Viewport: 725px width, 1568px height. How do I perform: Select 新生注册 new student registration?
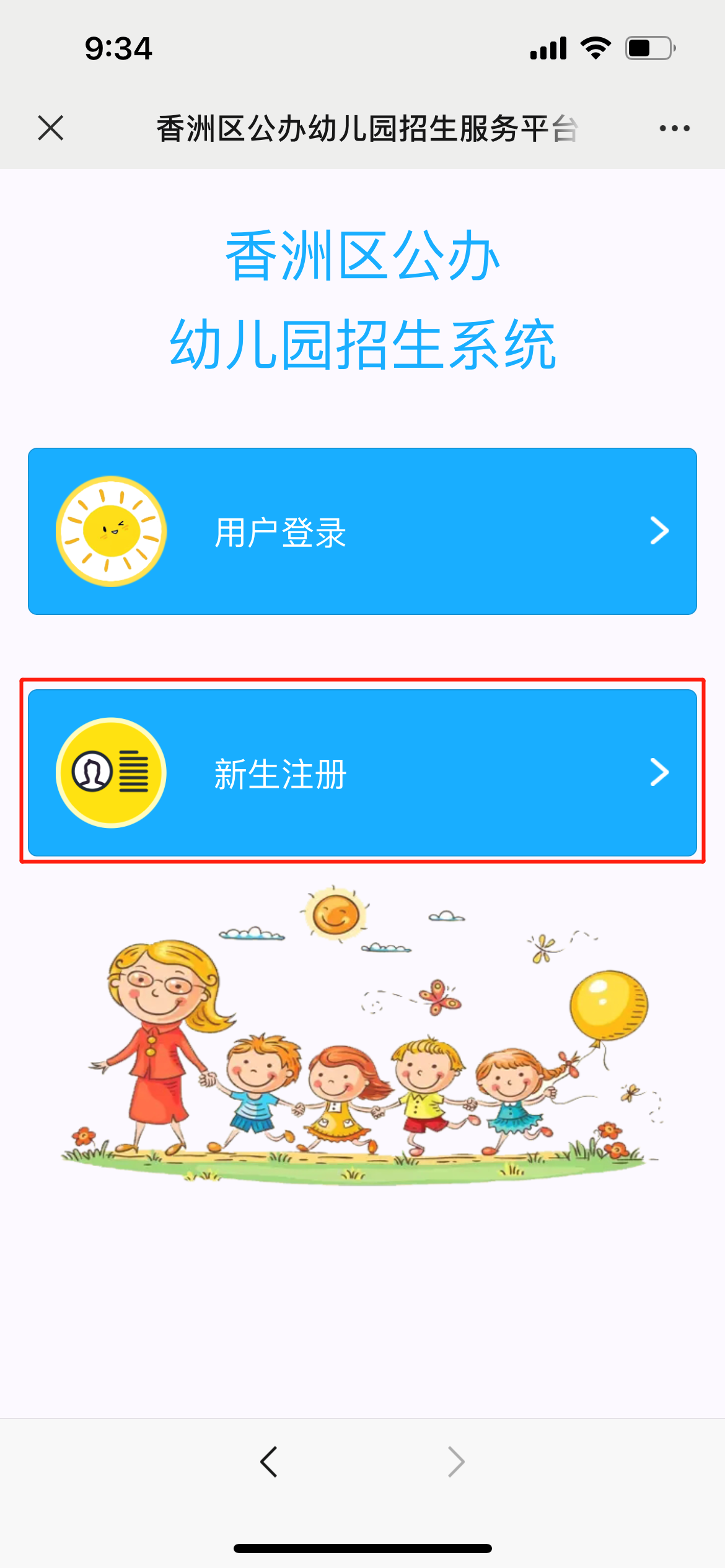tap(362, 773)
